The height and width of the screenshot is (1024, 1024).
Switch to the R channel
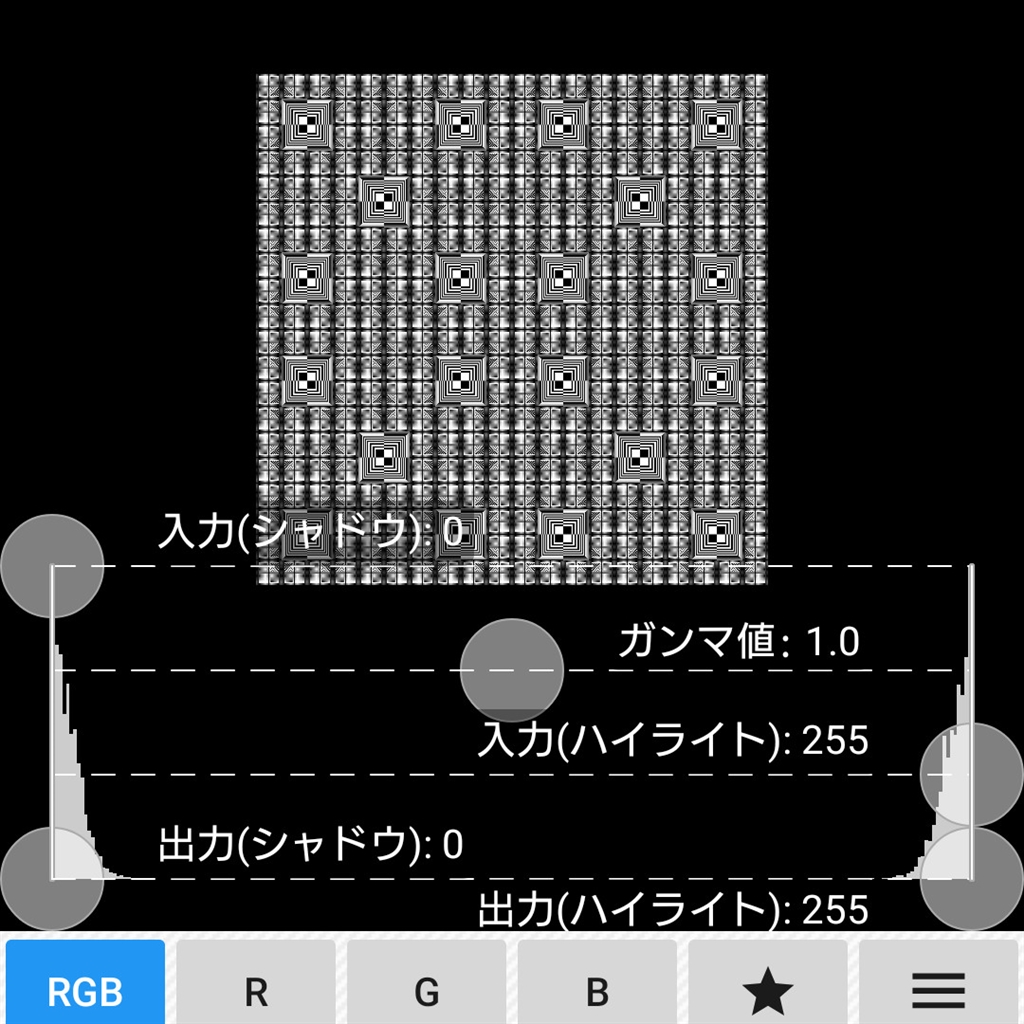tap(256, 990)
